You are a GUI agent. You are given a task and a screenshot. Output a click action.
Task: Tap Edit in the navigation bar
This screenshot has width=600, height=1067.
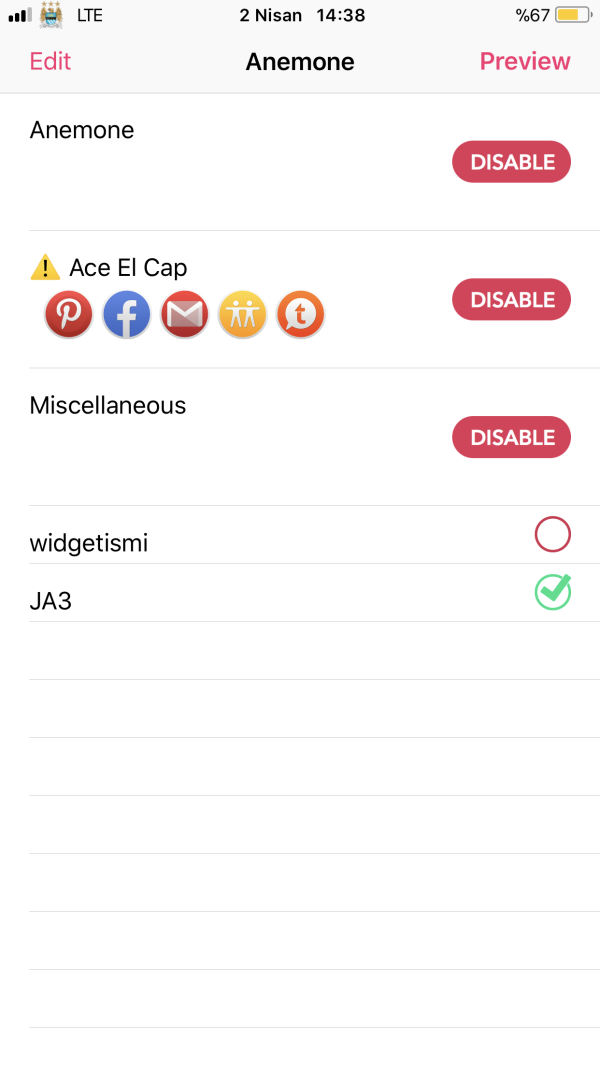coord(50,61)
